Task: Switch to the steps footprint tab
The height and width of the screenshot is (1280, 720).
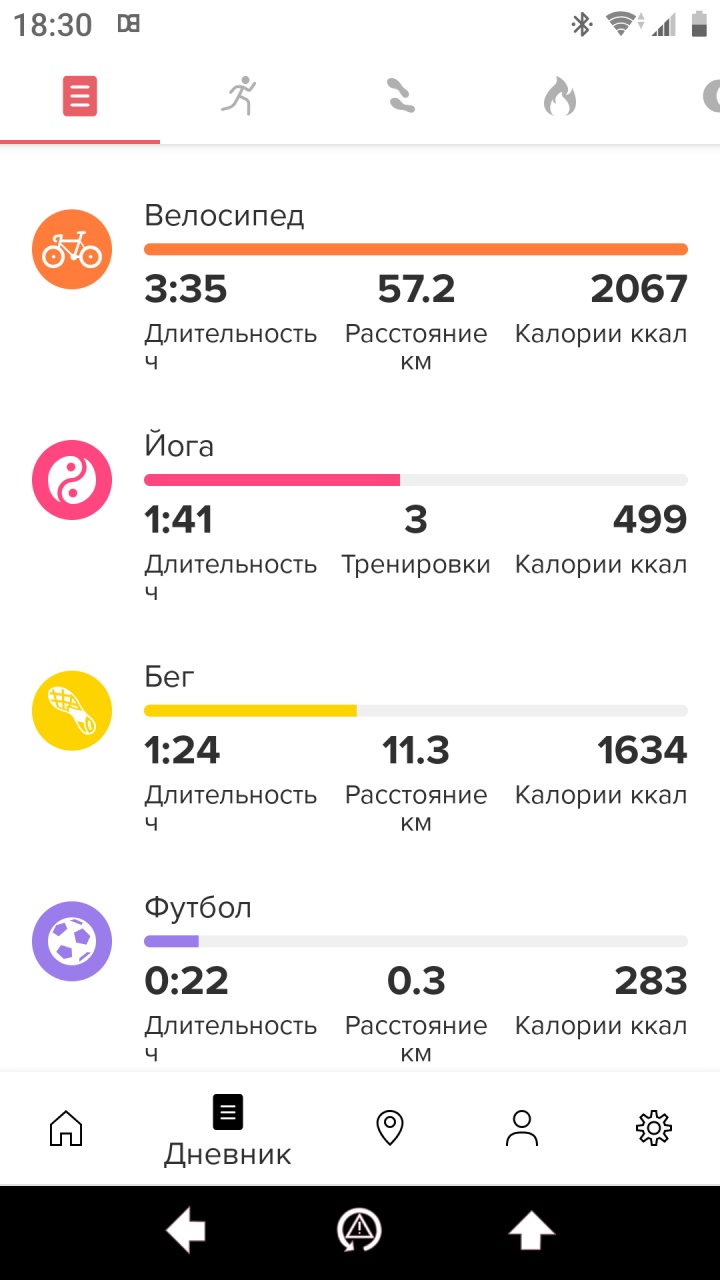Action: click(x=400, y=98)
